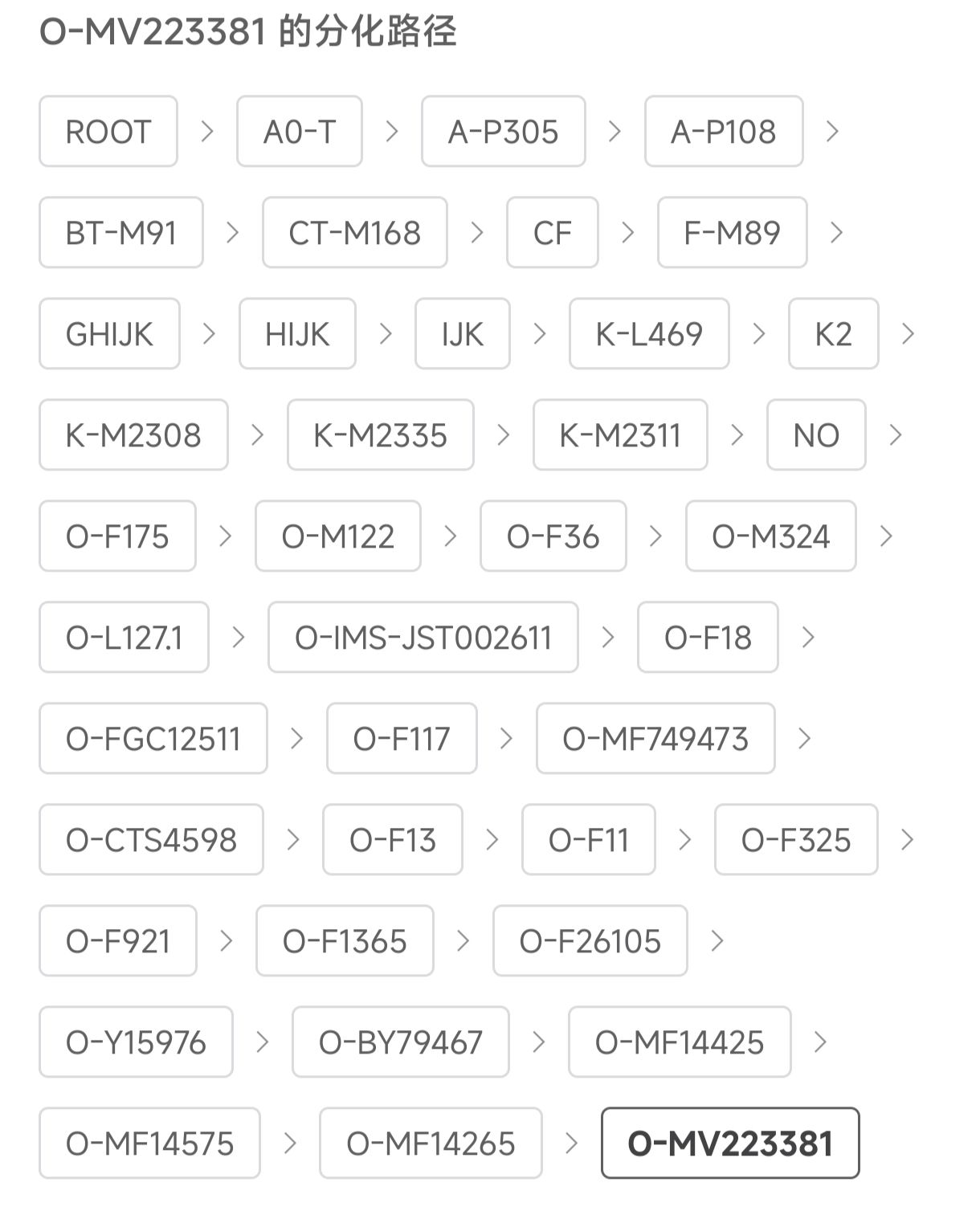Viewport: 980px width, 1207px height.
Task: Open O-IMS-JST002611 in the path
Action: pos(423,638)
